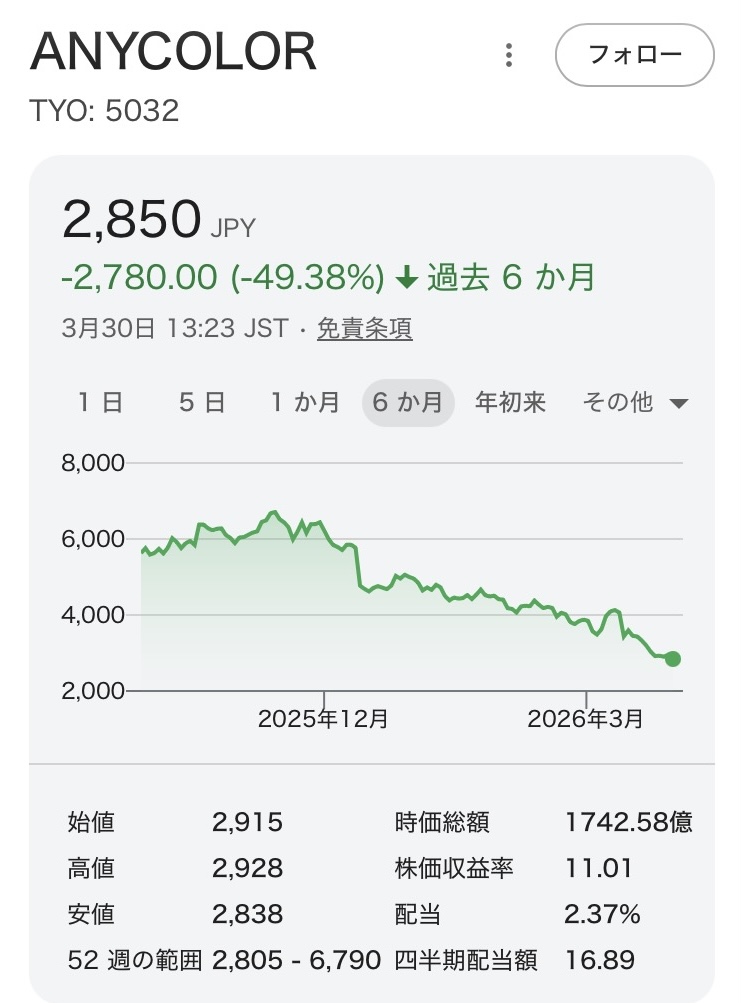
Task: Open the 免責条項 disclaimer link
Action: (x=364, y=328)
